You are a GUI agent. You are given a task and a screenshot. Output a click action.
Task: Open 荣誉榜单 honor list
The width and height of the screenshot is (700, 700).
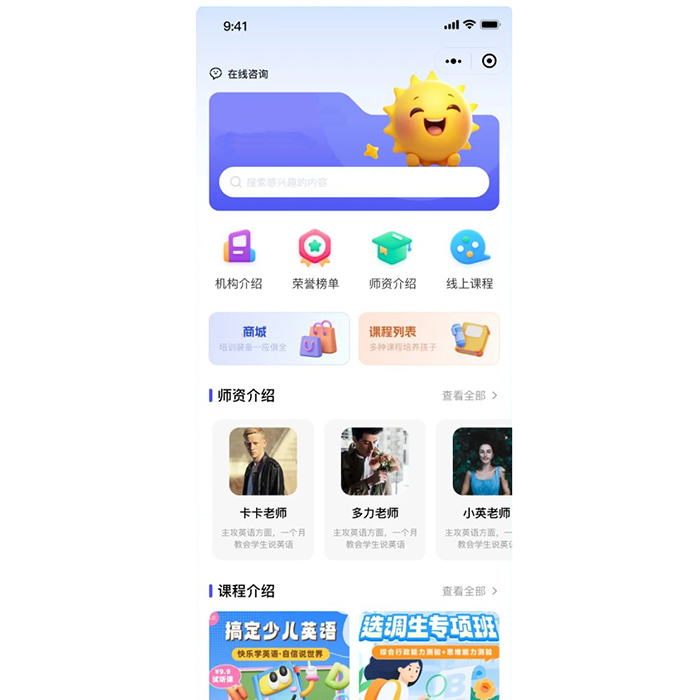[x=315, y=259]
